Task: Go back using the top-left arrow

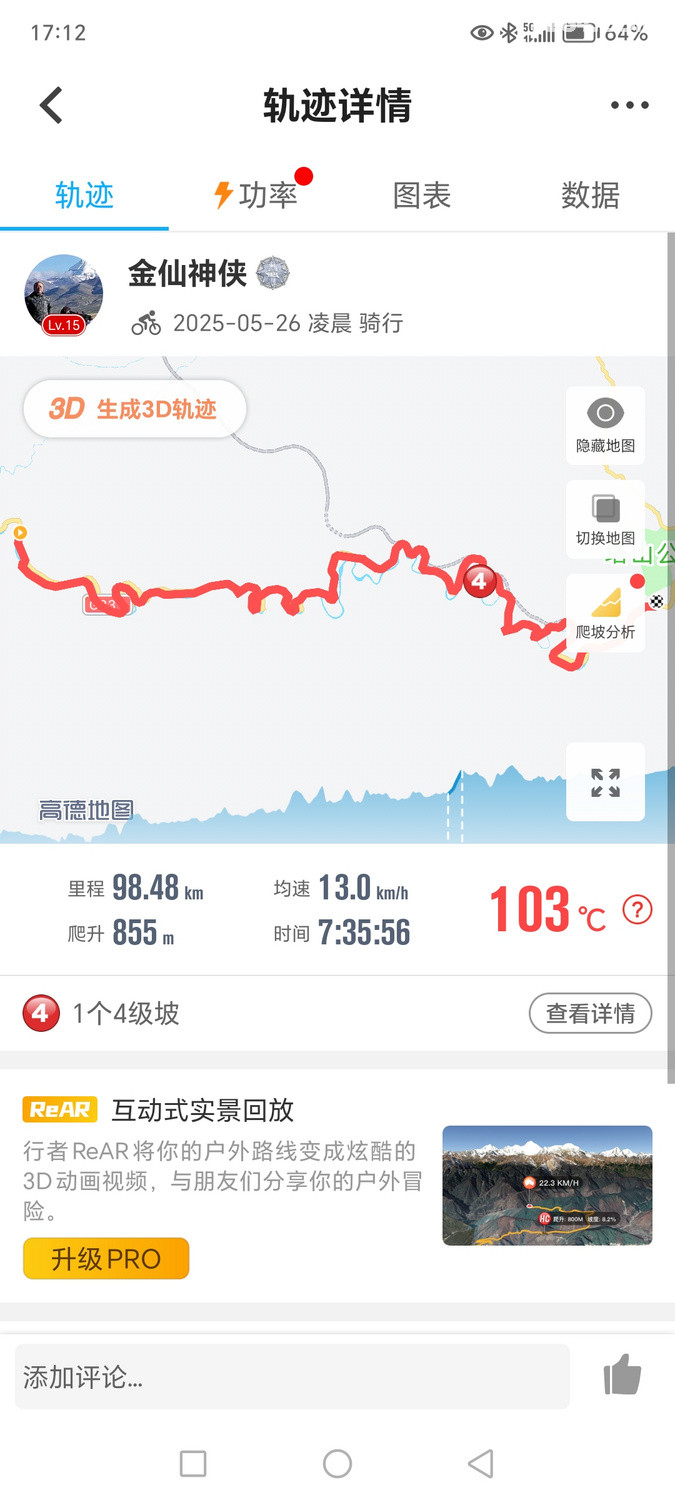Action: pos(51,105)
